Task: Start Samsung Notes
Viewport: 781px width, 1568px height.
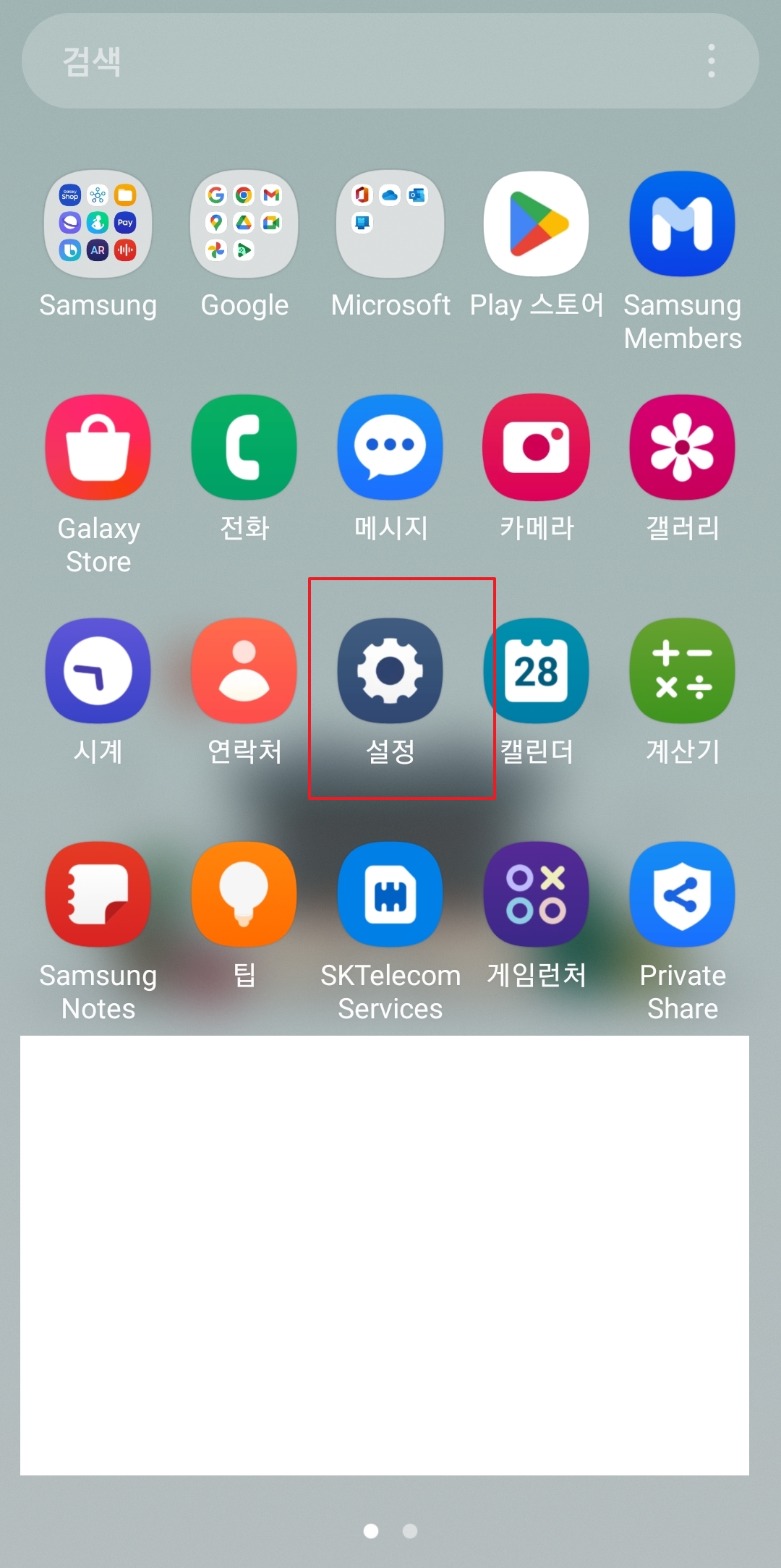Action: click(x=98, y=895)
